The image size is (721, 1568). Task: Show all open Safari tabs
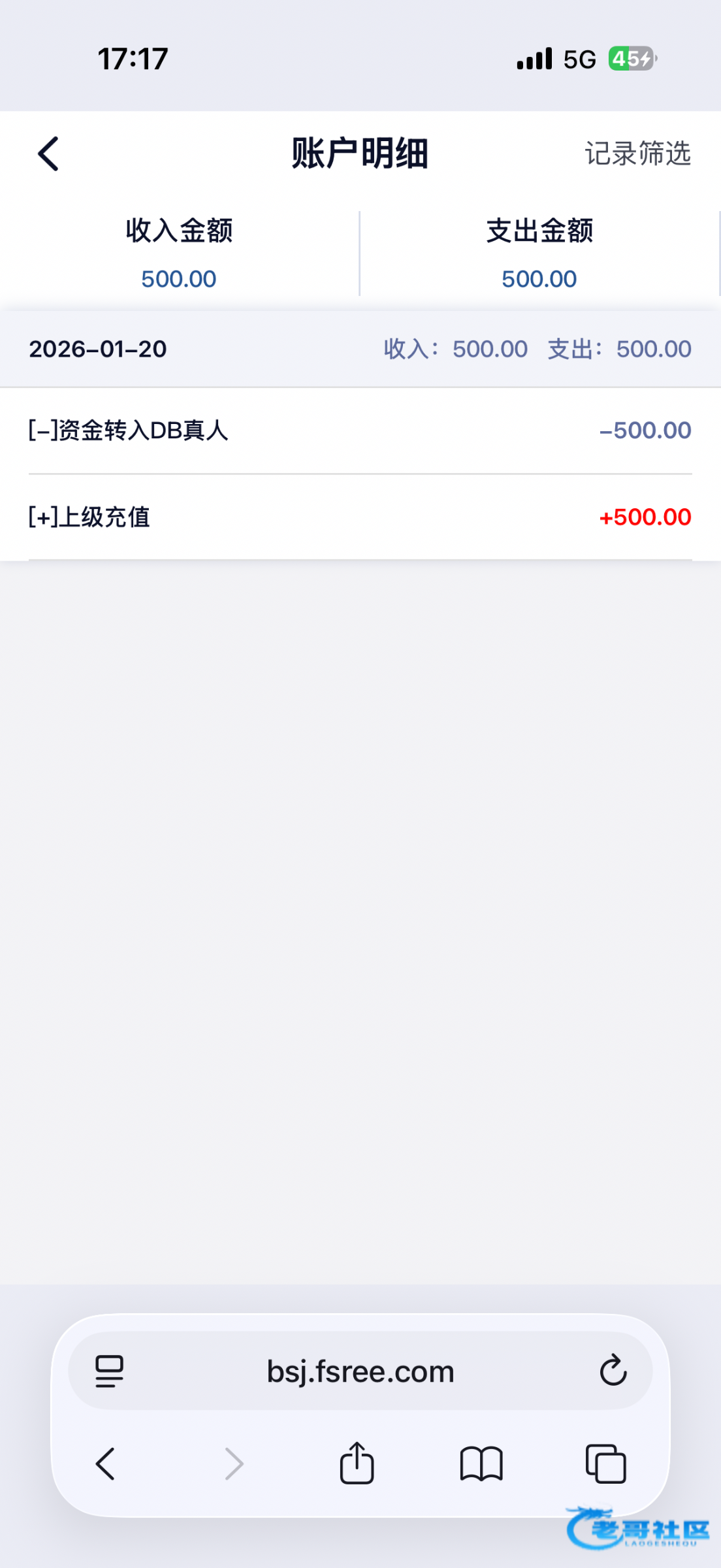tap(605, 1463)
